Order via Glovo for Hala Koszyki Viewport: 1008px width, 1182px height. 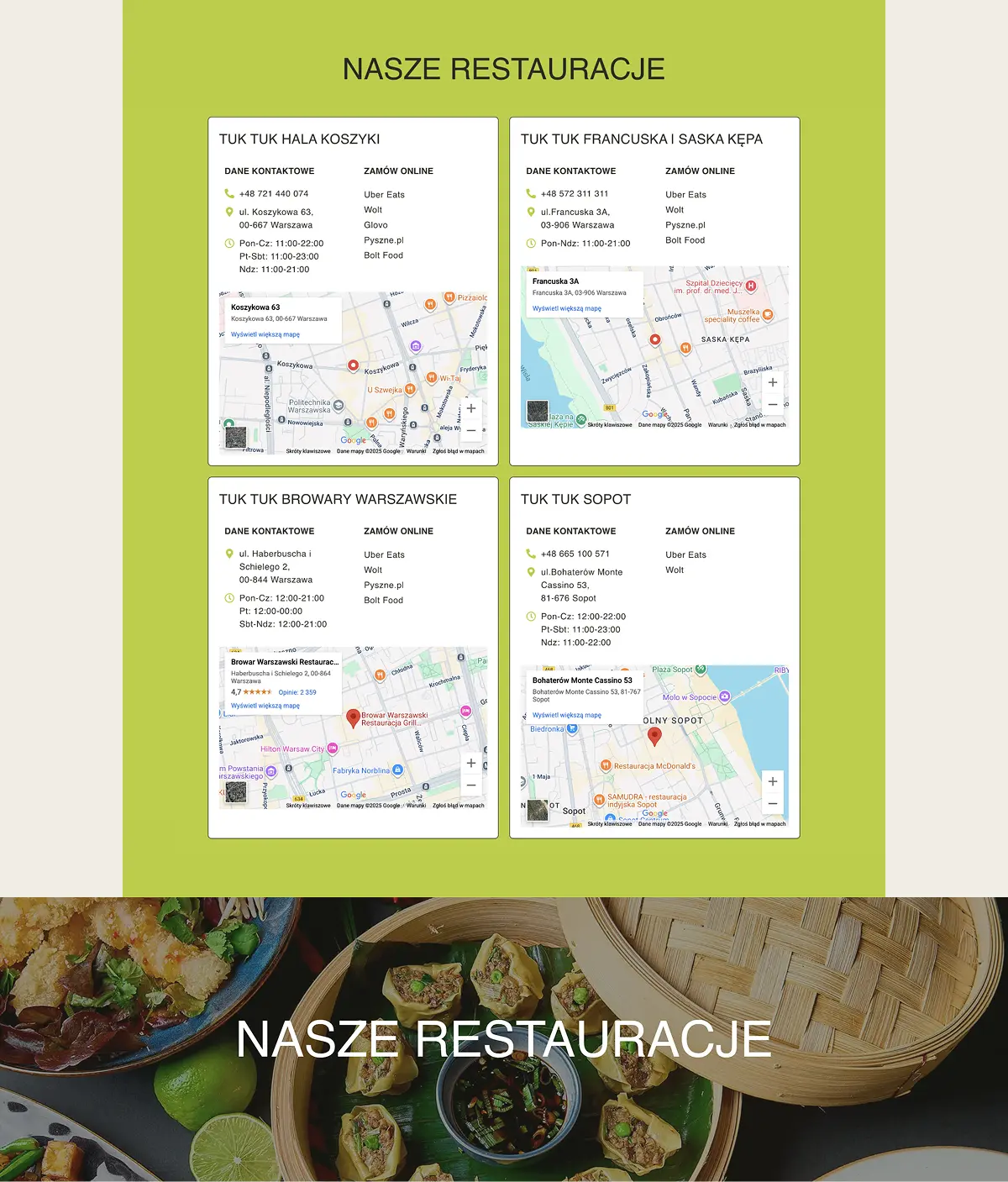pyautogui.click(x=375, y=225)
